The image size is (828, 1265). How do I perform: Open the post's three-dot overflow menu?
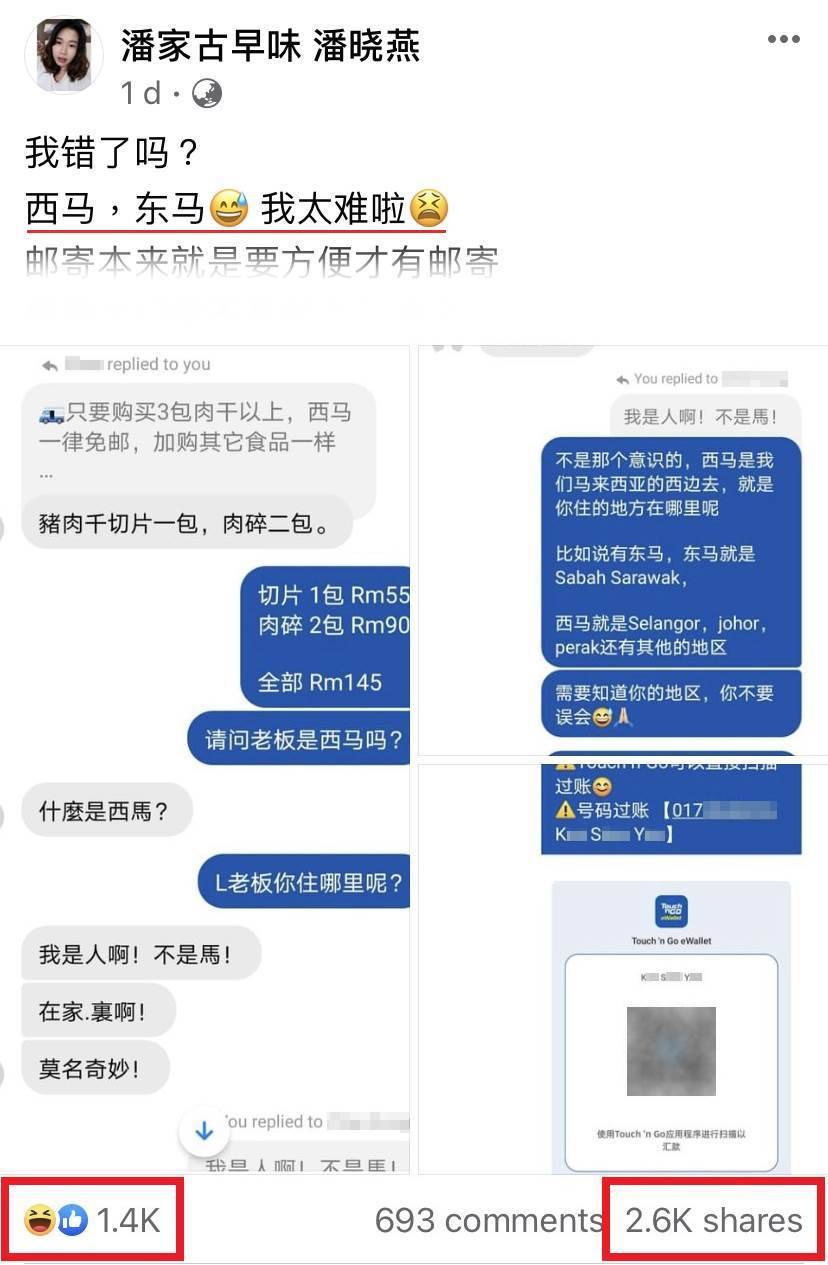pyautogui.click(x=783, y=40)
